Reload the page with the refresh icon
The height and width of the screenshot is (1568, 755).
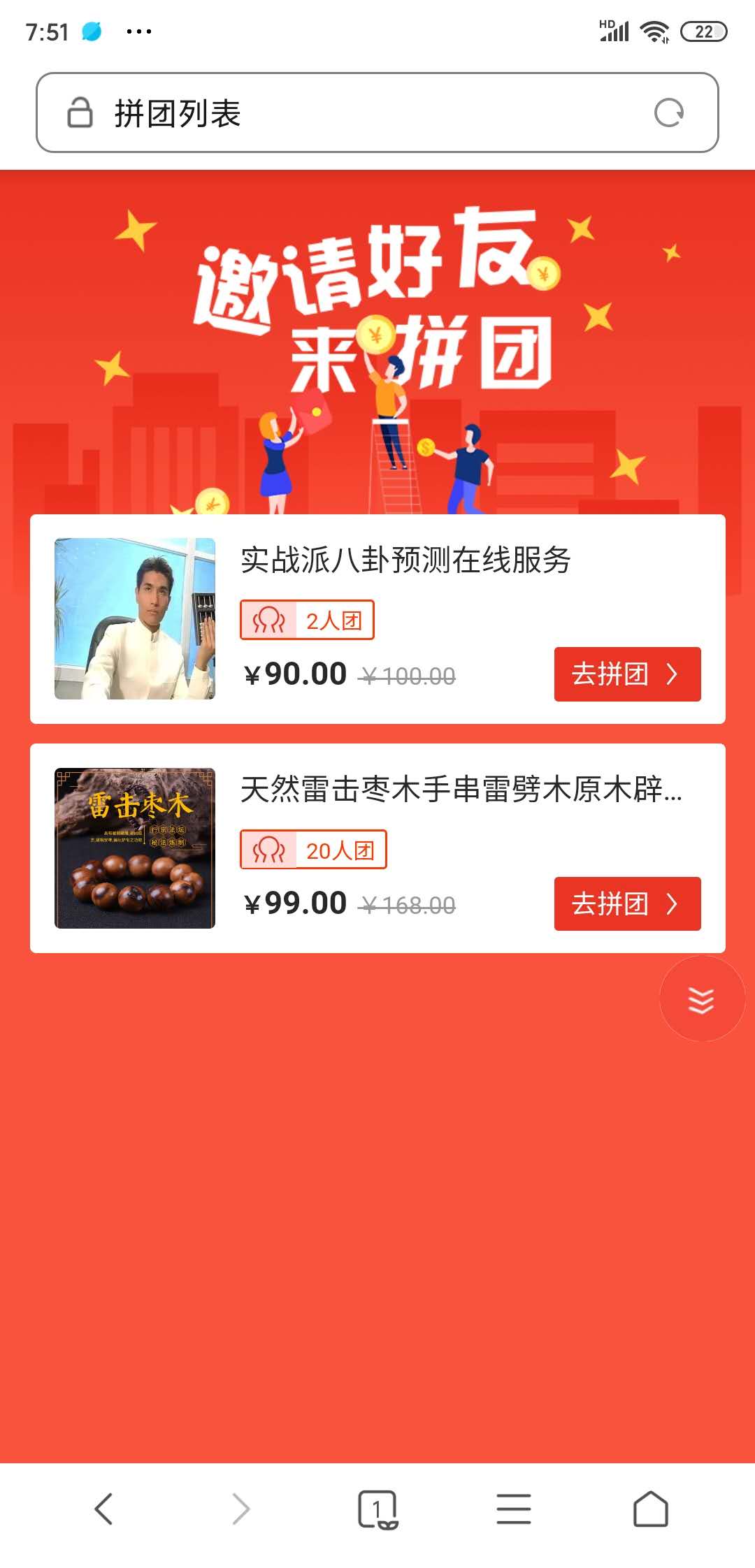point(668,112)
